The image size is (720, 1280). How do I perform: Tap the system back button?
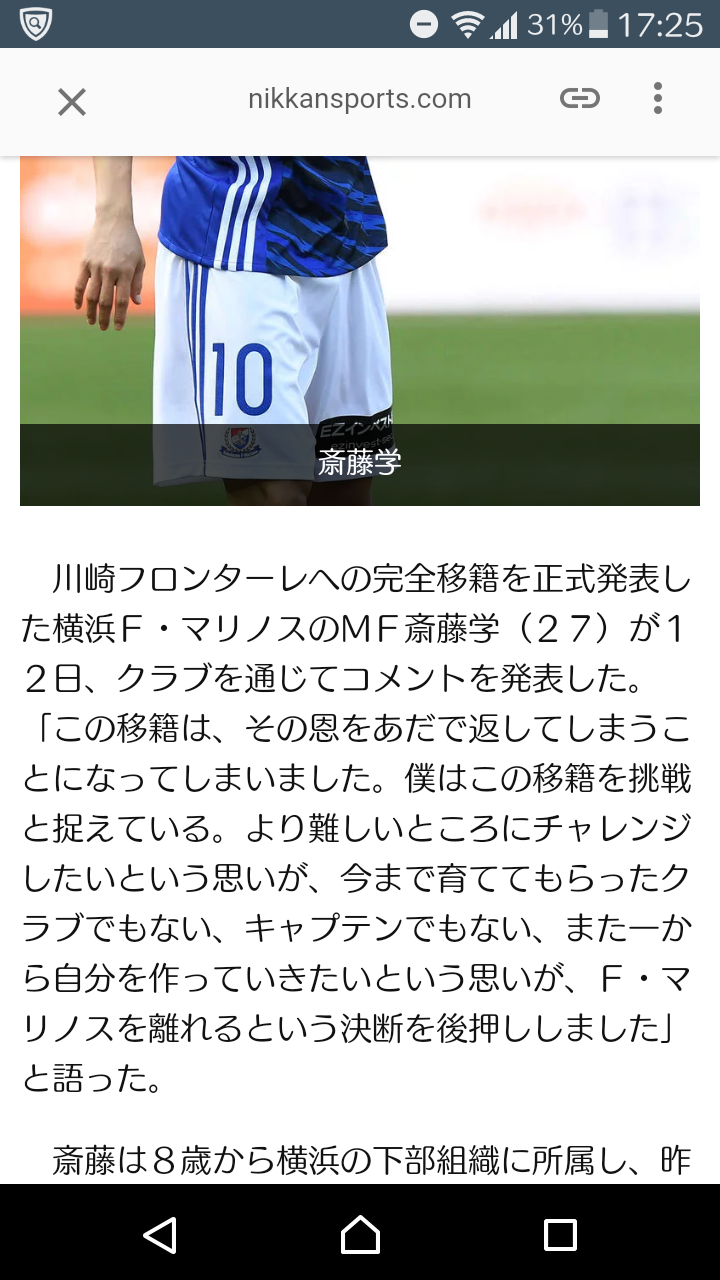point(160,1234)
